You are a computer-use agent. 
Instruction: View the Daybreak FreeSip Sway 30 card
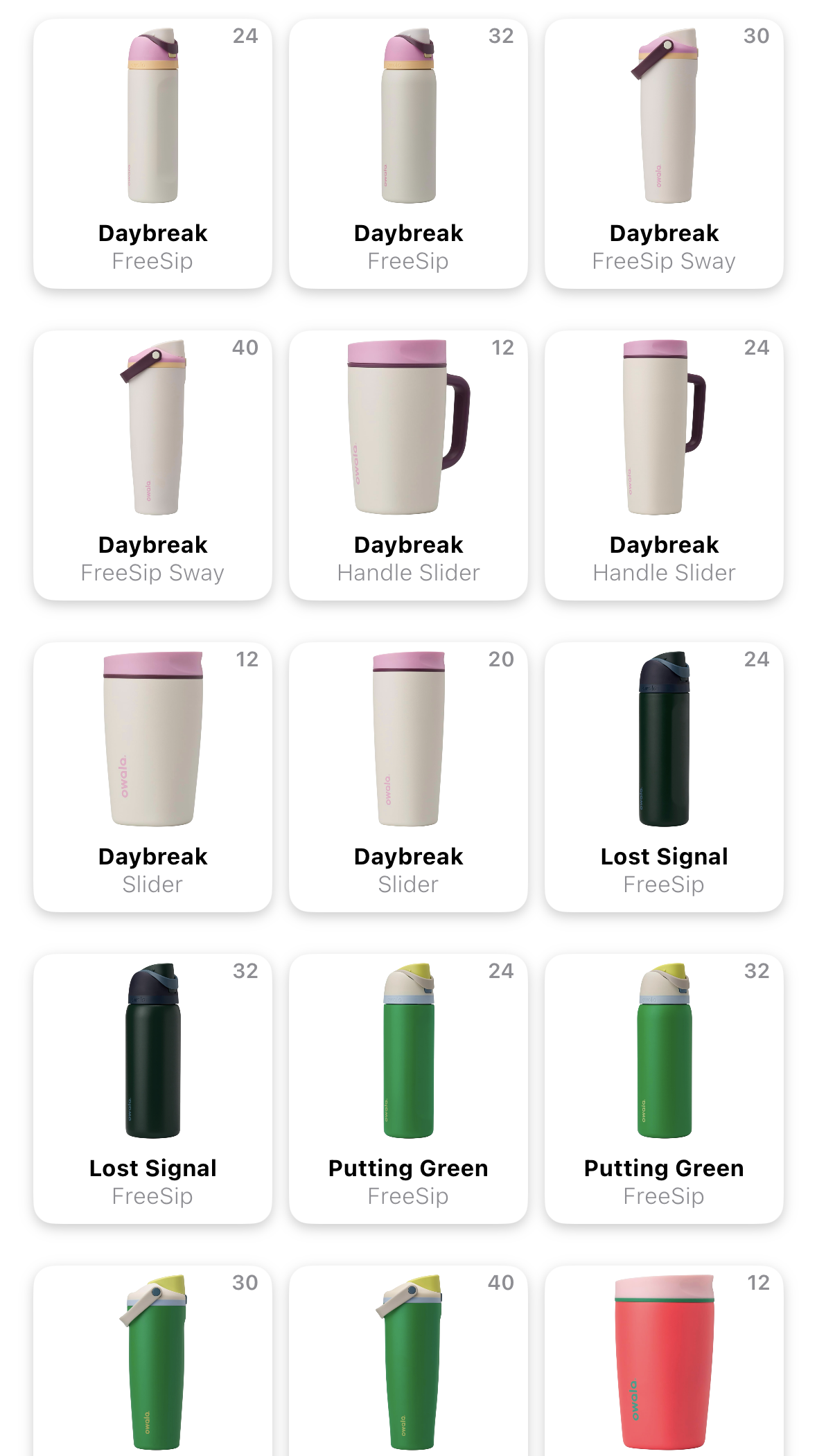pyautogui.click(x=664, y=154)
